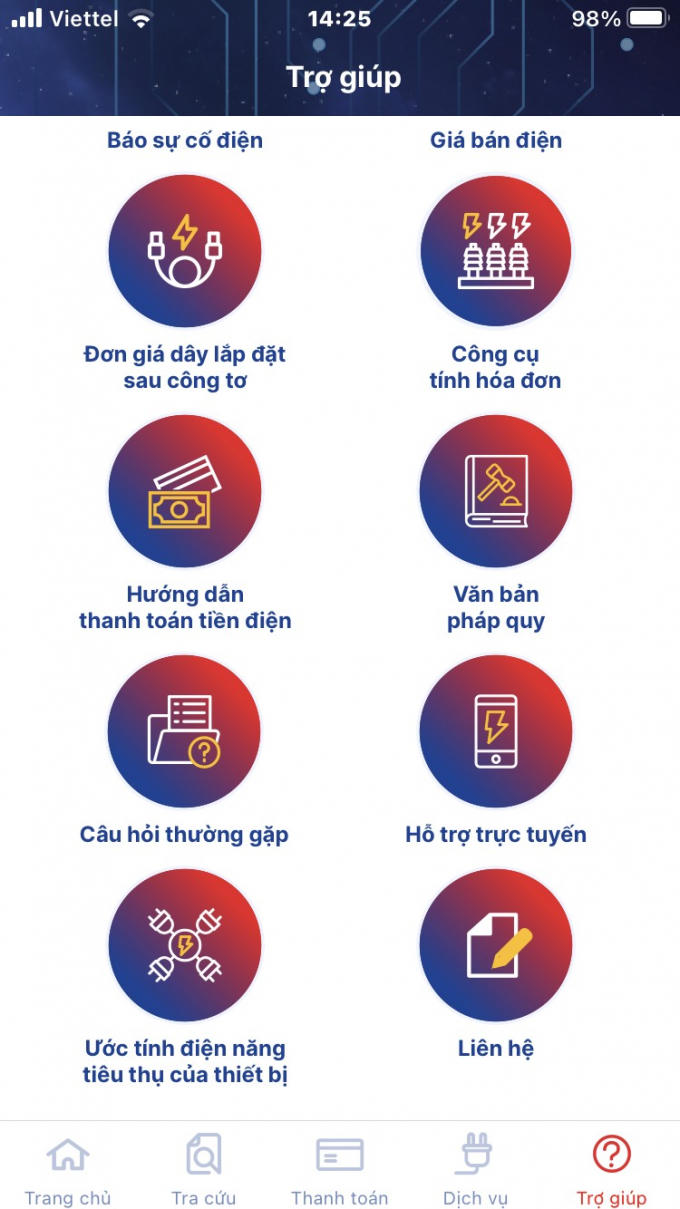
Task: Switch to the Thanh toán tab
Action: pyautogui.click(x=340, y=1170)
